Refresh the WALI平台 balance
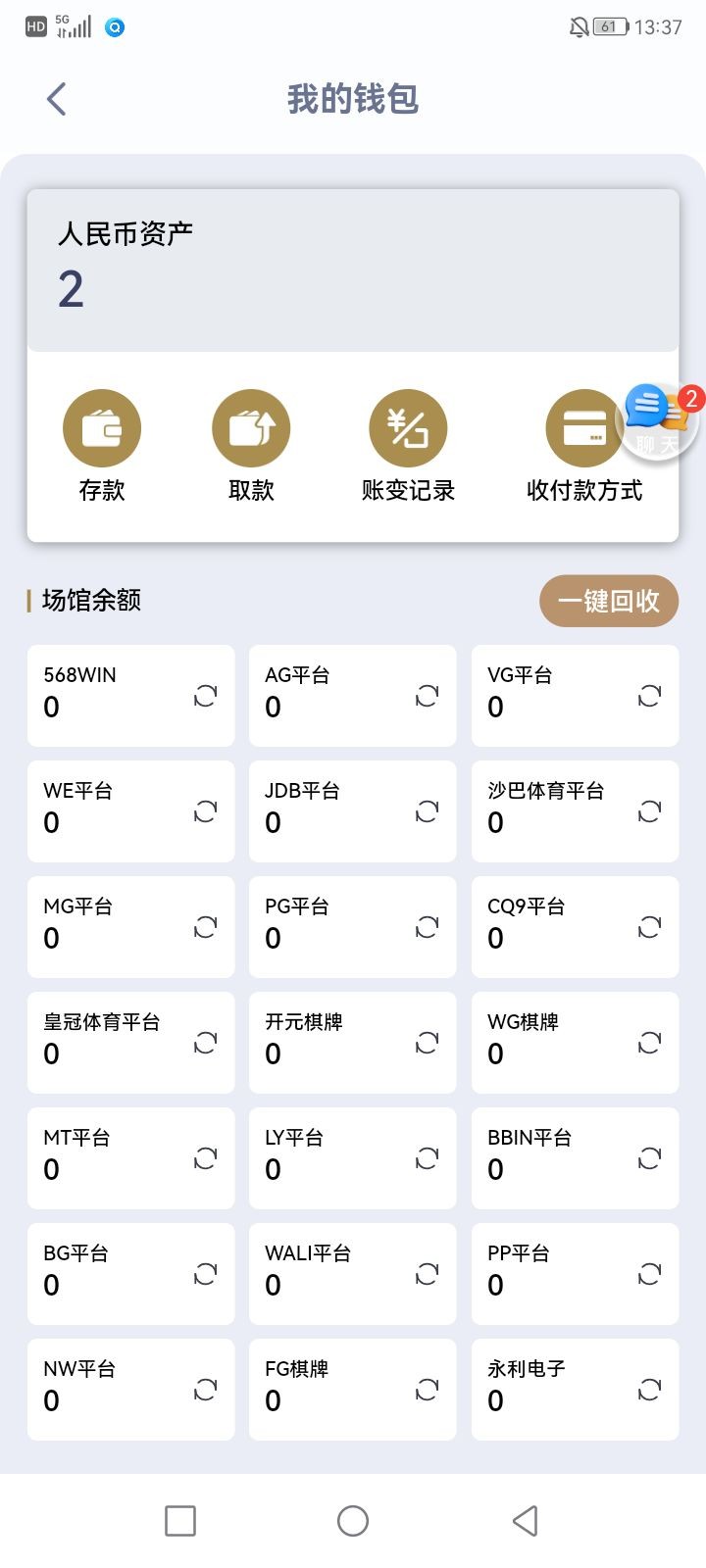 [427, 1274]
